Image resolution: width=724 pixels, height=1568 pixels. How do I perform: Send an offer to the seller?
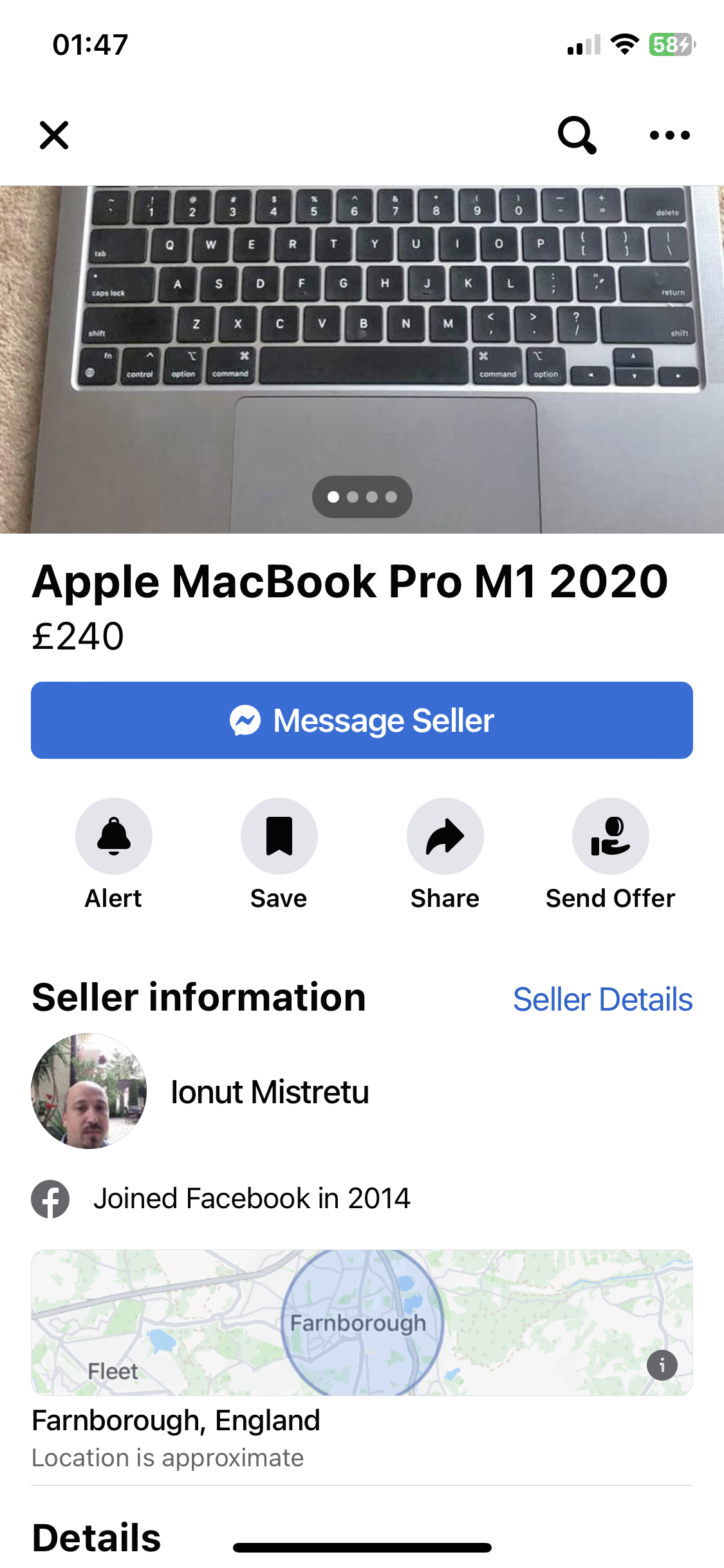click(x=610, y=836)
